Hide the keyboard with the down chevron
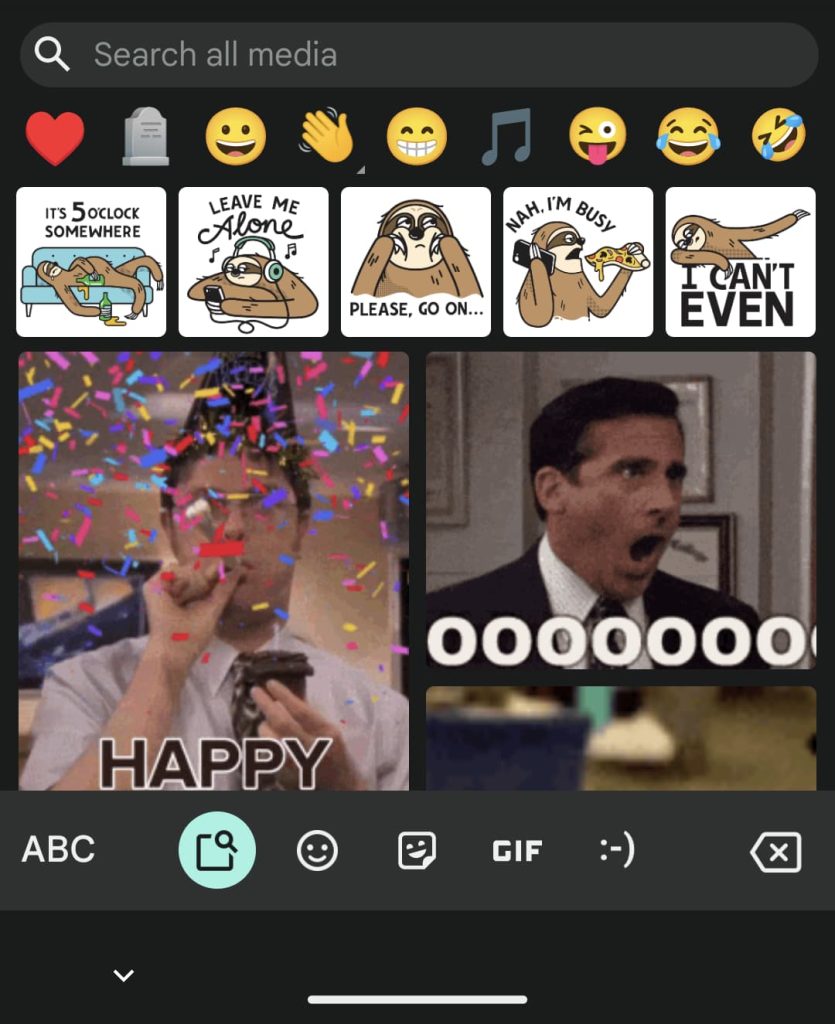Screen dimensions: 835x1024 click(x=123, y=975)
